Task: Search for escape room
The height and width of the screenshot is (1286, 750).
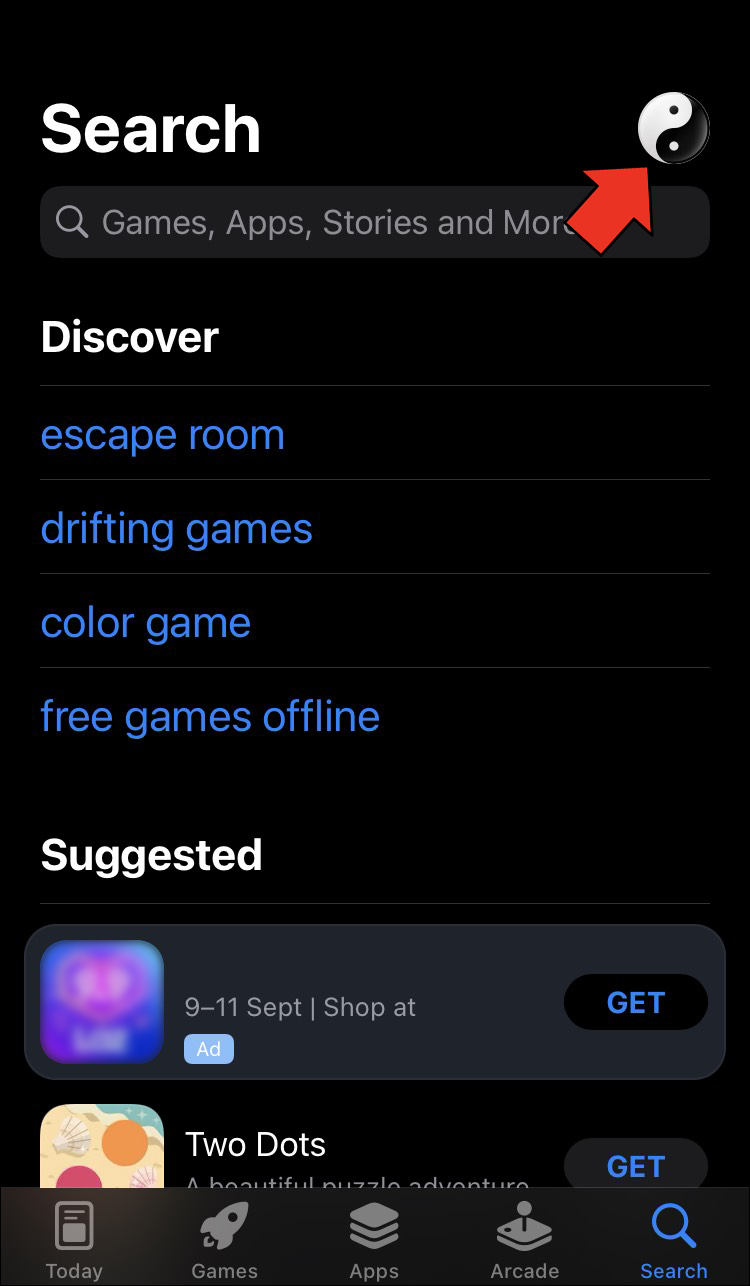Action: tap(163, 435)
